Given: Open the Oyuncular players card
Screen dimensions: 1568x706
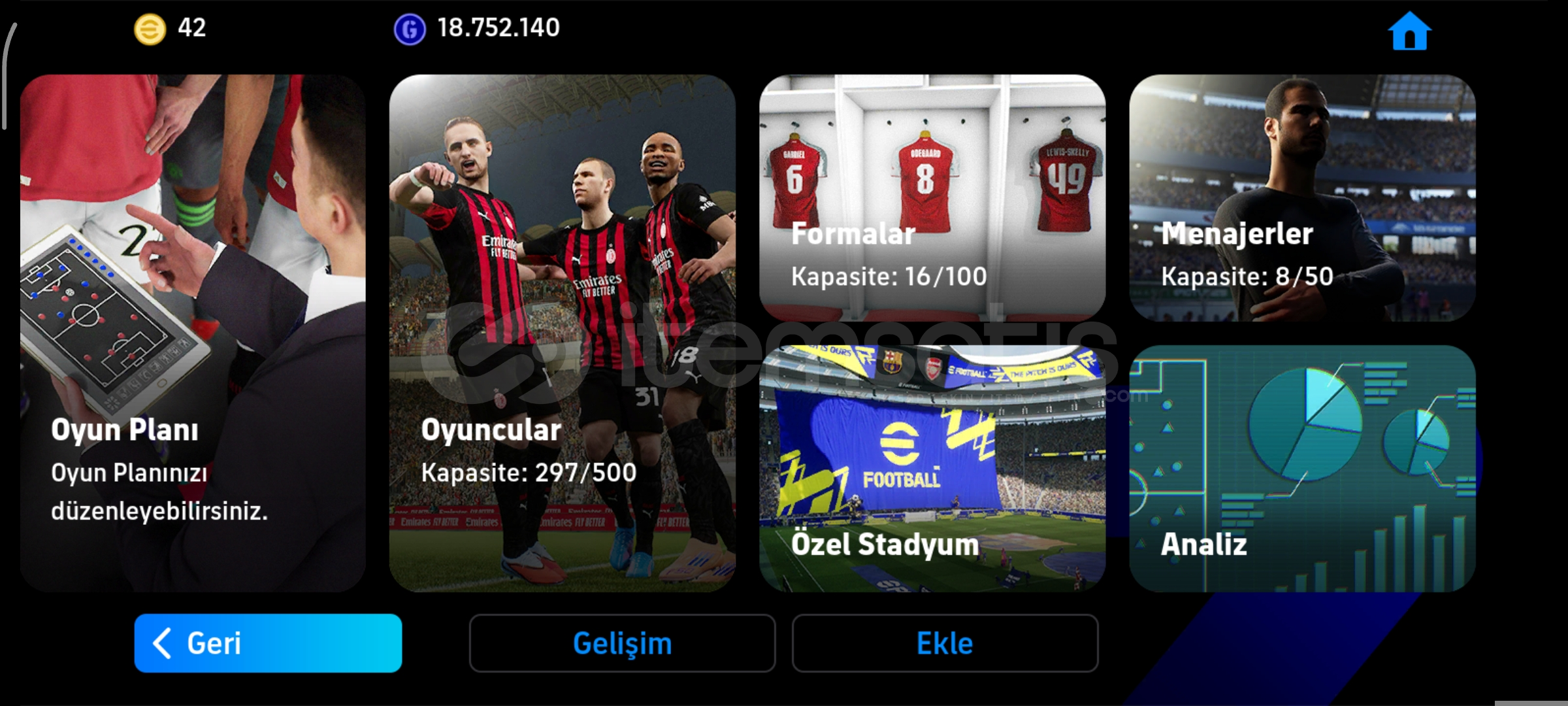Looking at the screenshot, I should [x=562, y=333].
